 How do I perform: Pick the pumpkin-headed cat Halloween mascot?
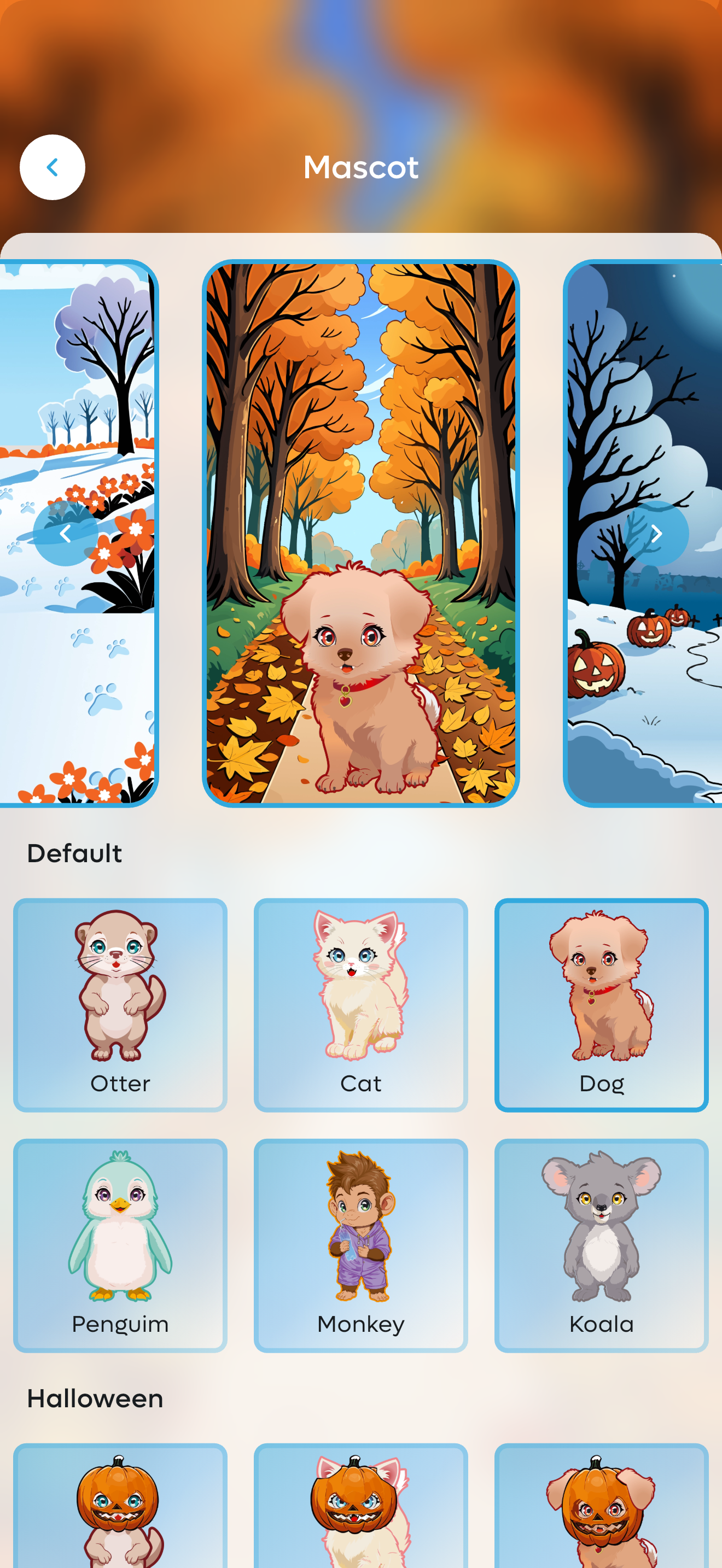click(360, 1510)
